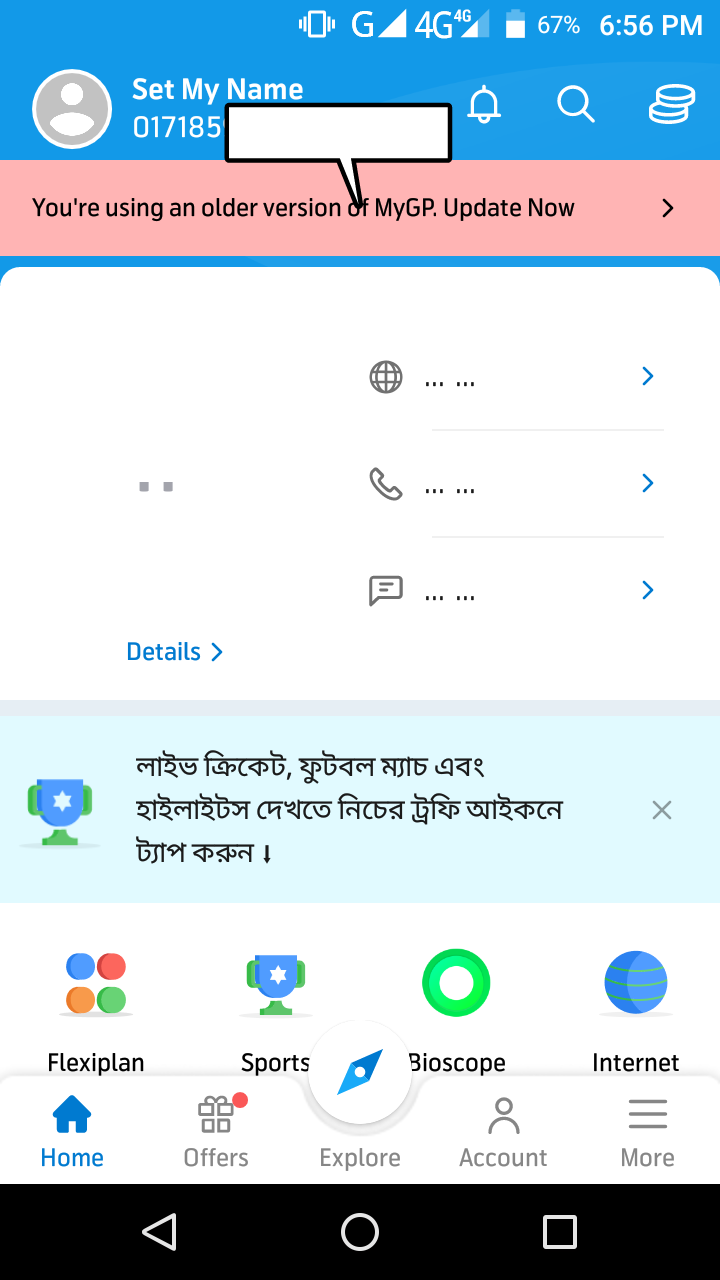Screen dimensions: 720x1280
Task: Switch to the Account tab
Action: click(x=503, y=1132)
